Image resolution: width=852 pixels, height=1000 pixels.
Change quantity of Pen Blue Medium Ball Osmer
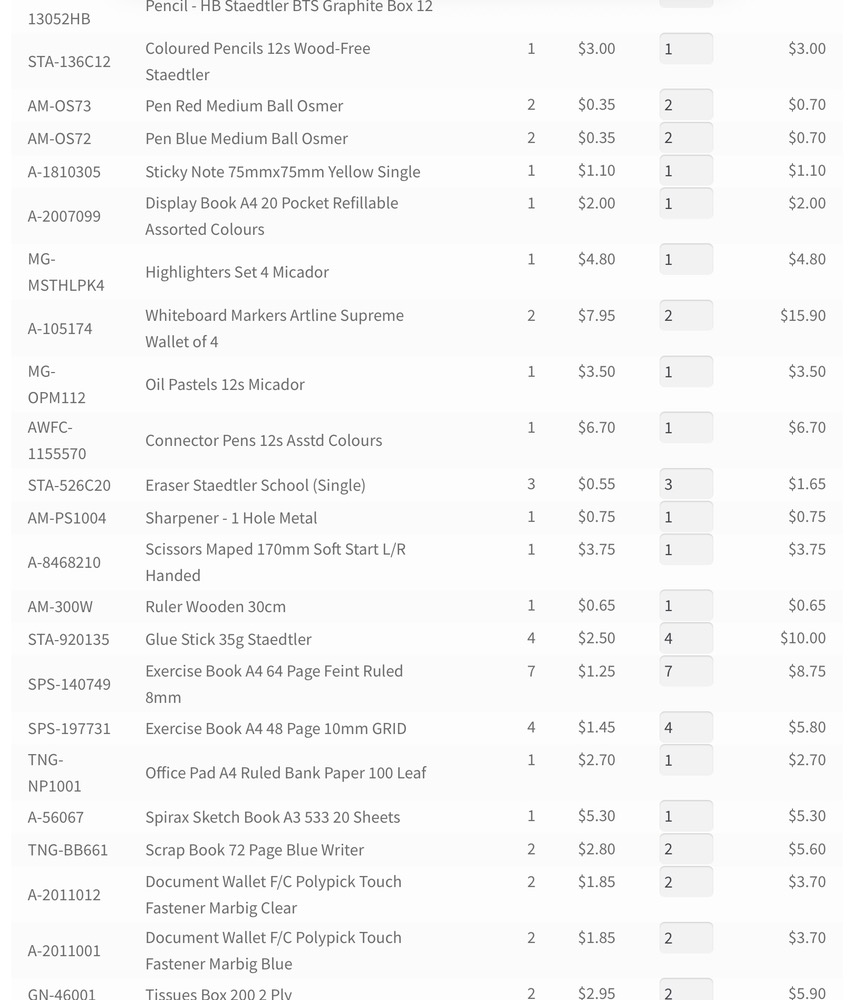coord(685,138)
